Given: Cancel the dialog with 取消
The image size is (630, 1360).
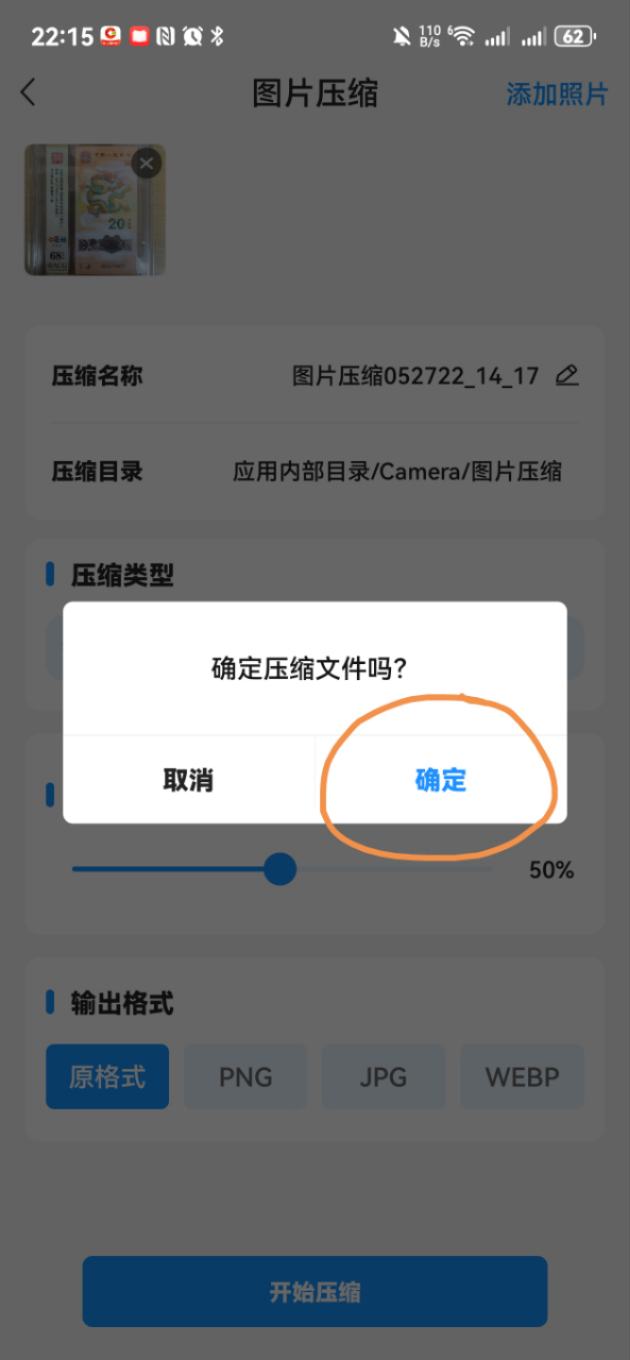Looking at the screenshot, I should (188, 780).
